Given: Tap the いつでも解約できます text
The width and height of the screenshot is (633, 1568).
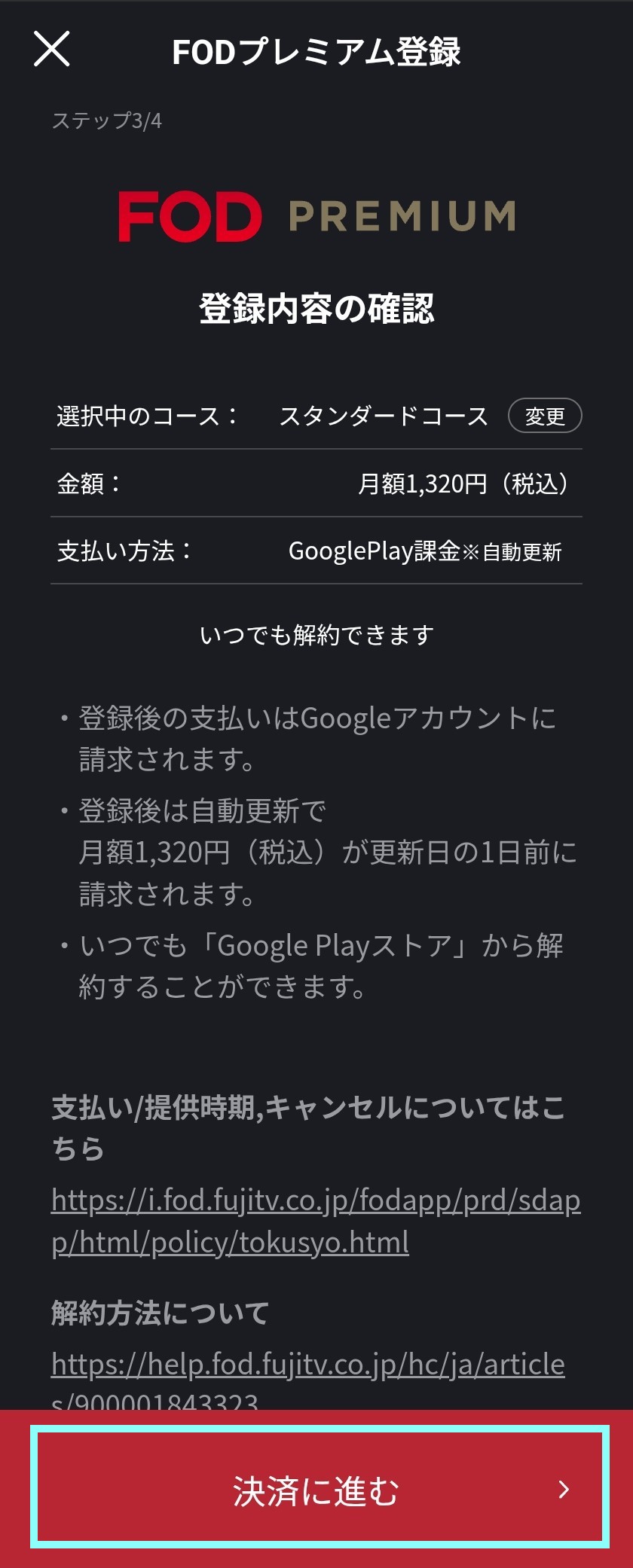Looking at the screenshot, I should click(316, 635).
